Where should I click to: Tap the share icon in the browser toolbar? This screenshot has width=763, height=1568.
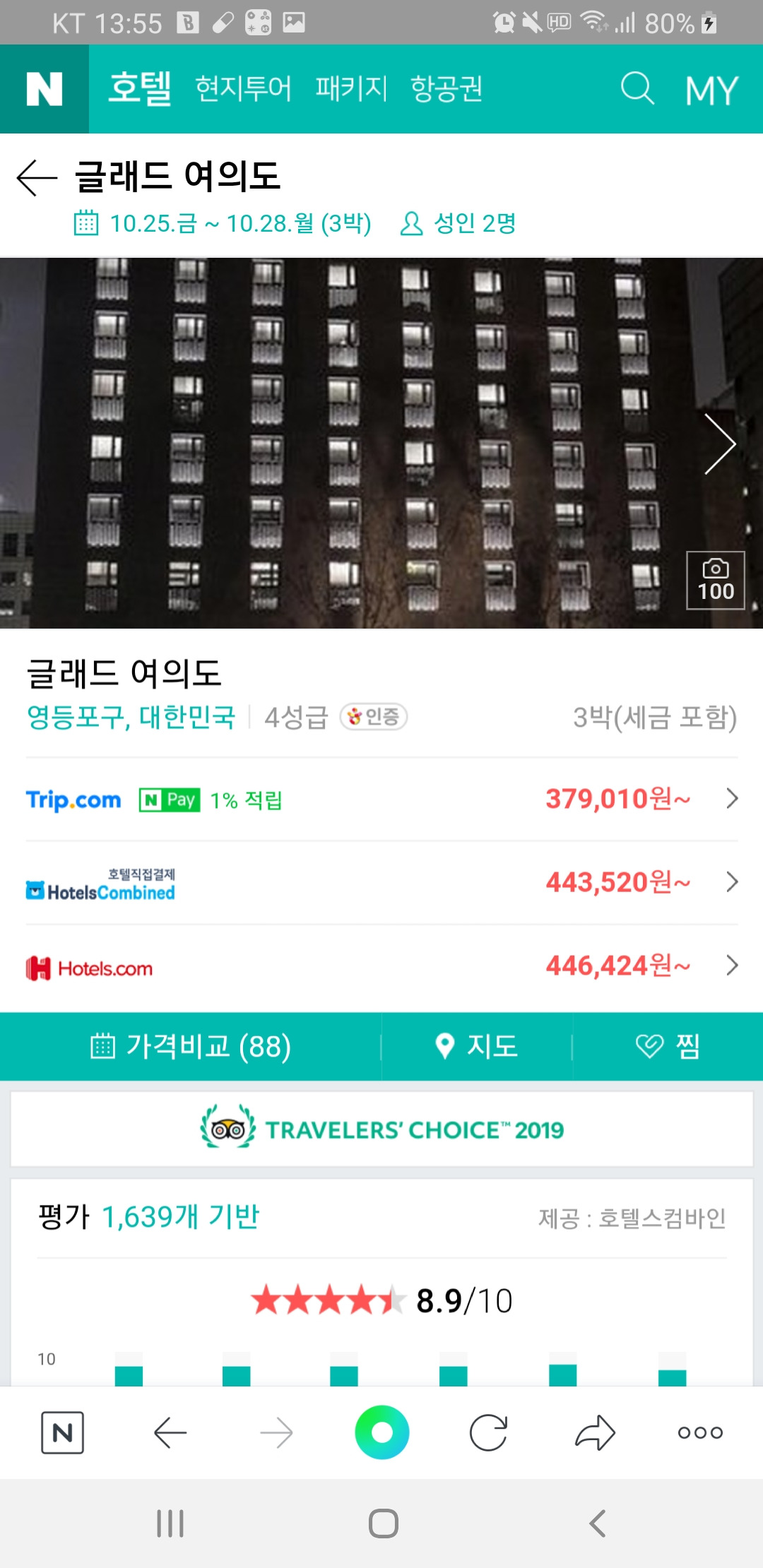593,1432
